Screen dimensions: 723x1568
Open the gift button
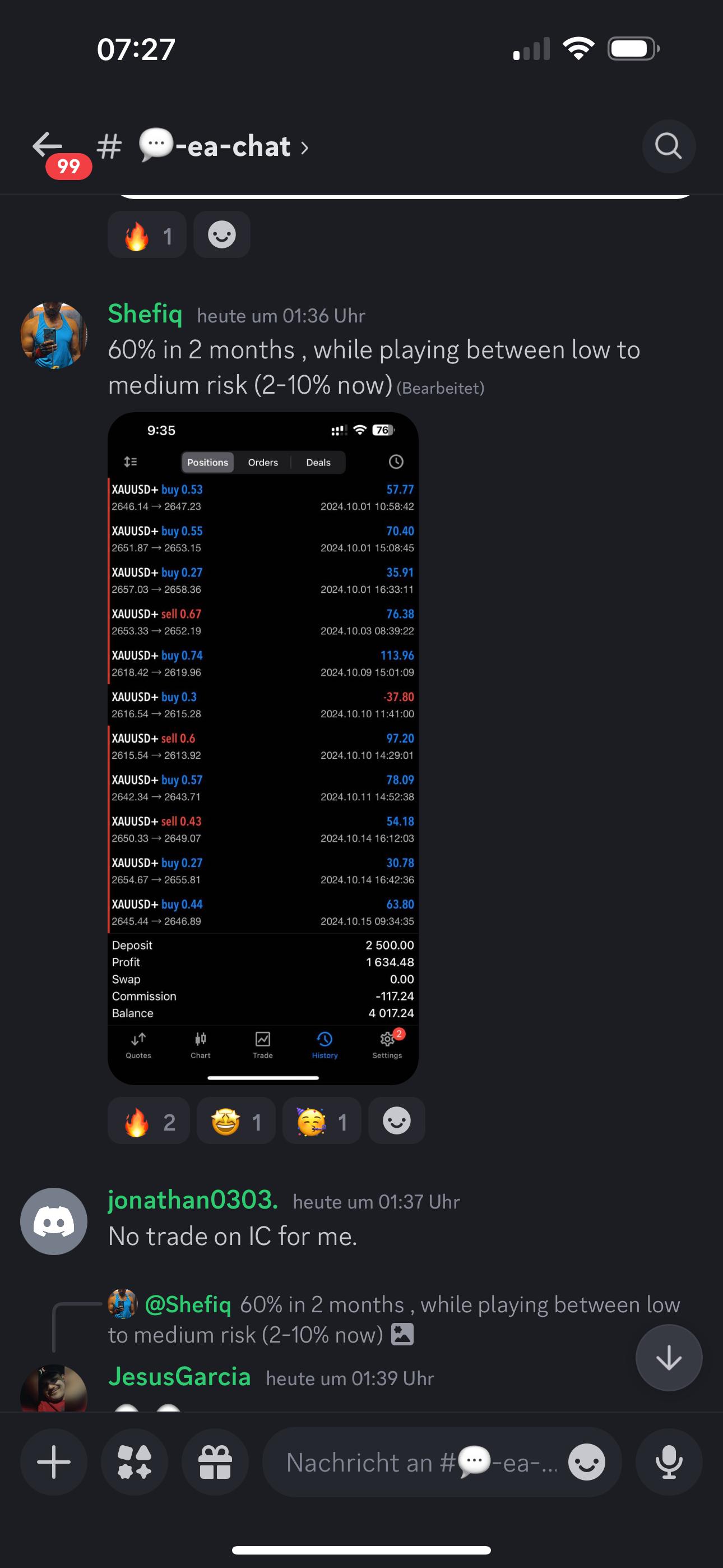pos(215,1462)
